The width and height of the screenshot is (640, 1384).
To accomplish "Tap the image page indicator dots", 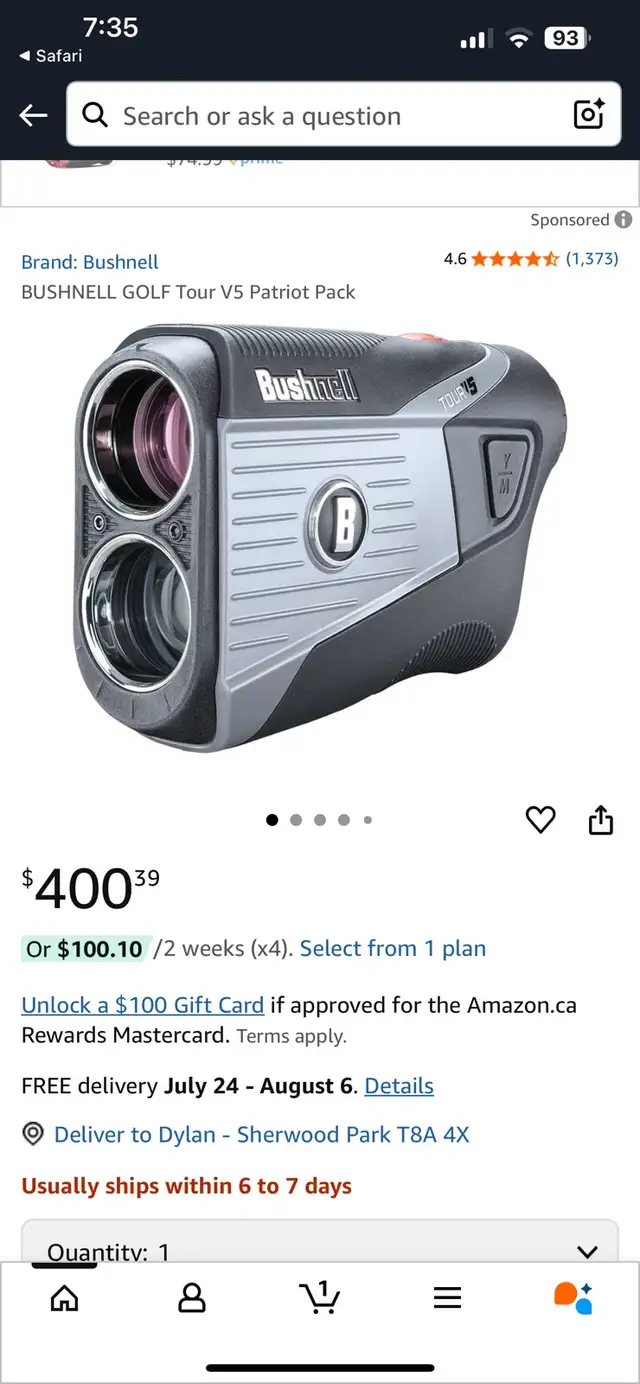I will [320, 820].
